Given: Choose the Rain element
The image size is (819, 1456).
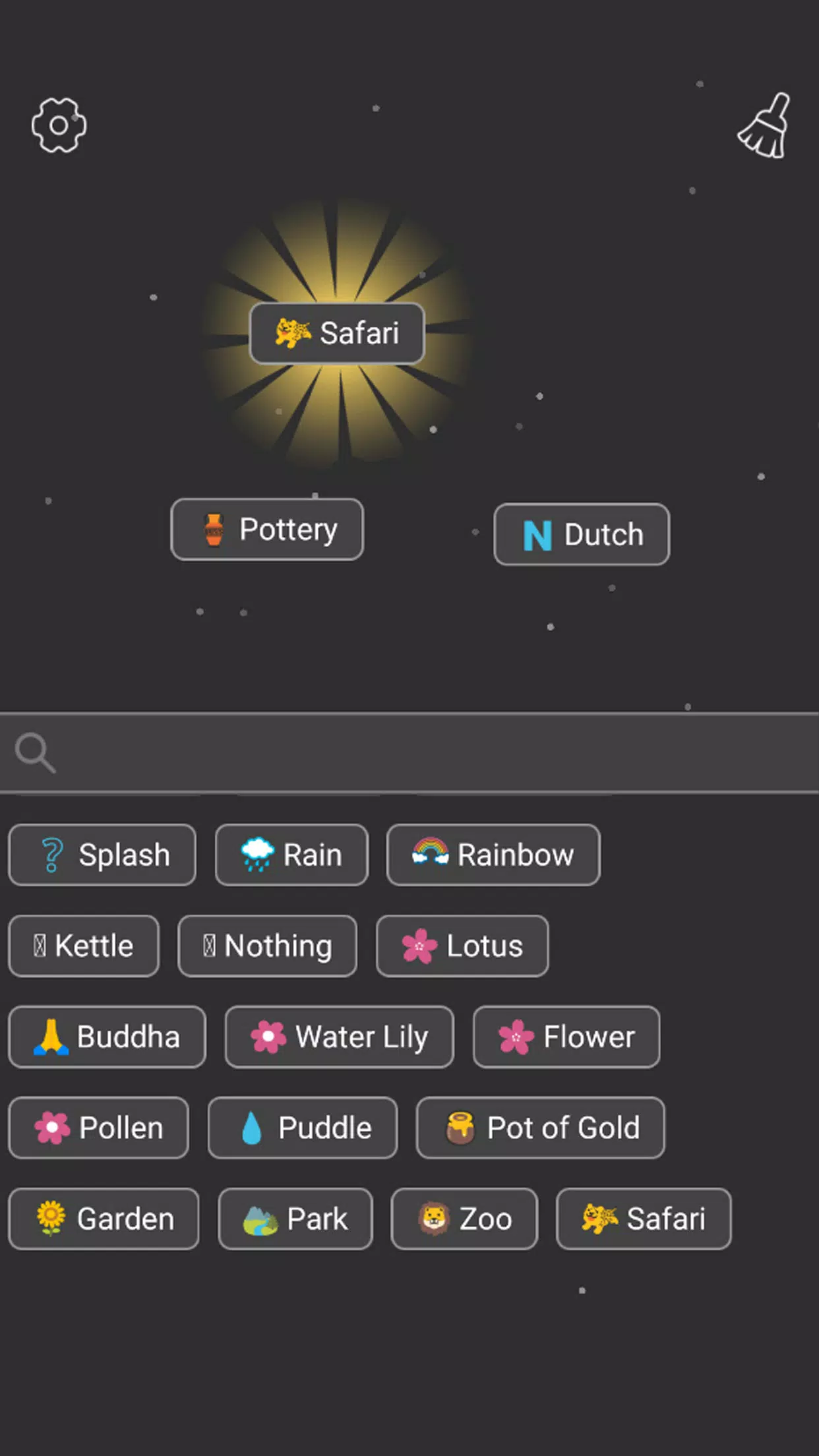Looking at the screenshot, I should (291, 855).
